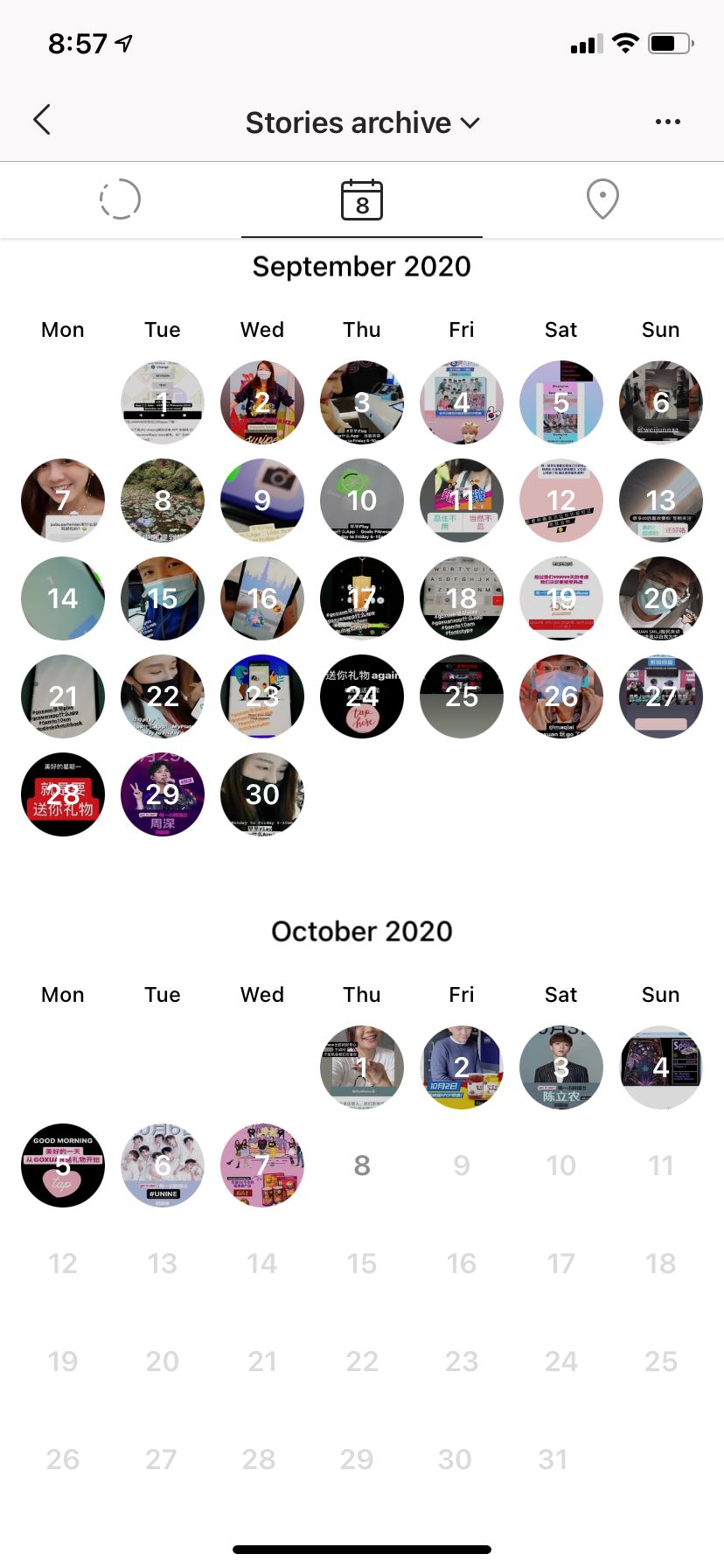
Task: Open the October 2 story
Action: pos(462,1067)
